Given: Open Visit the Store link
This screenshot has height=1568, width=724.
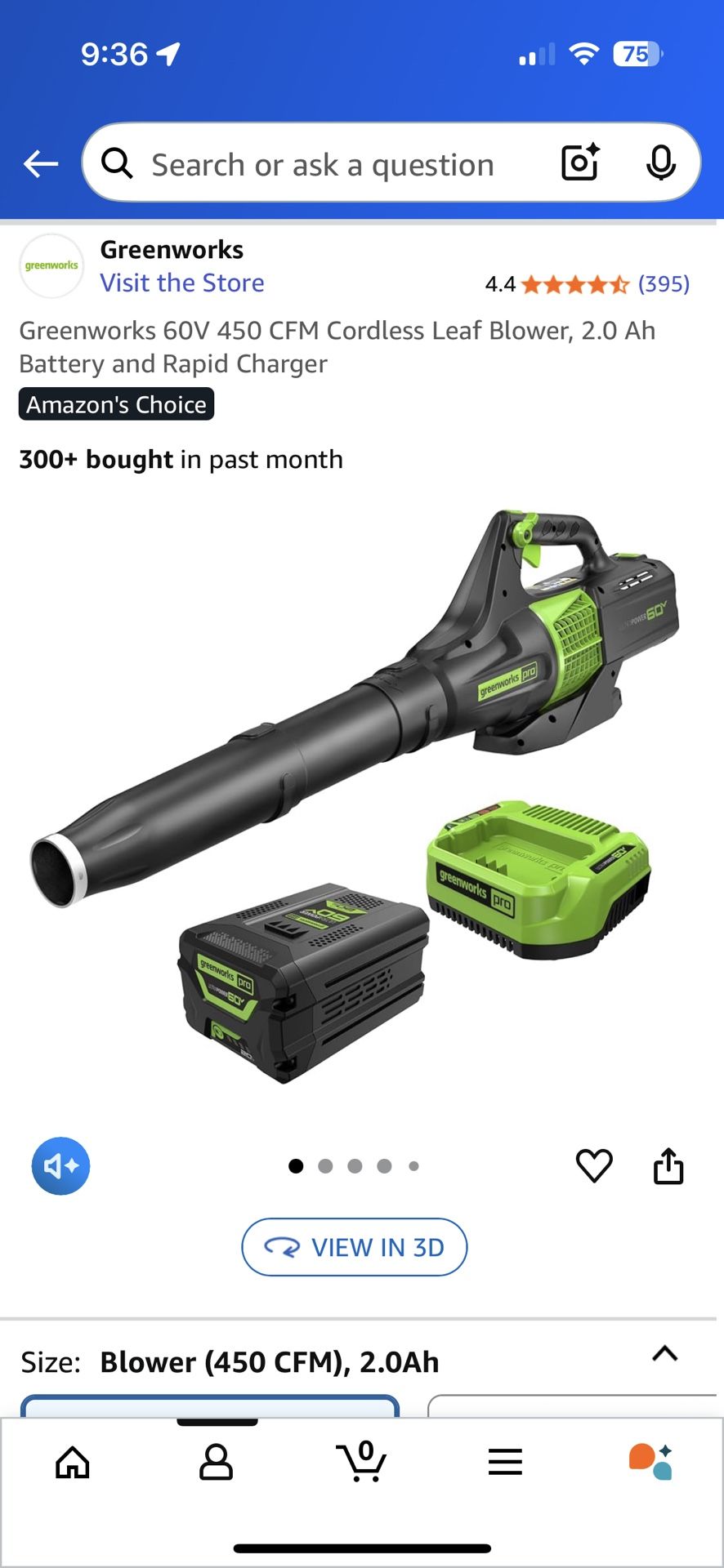Looking at the screenshot, I should 182,283.
